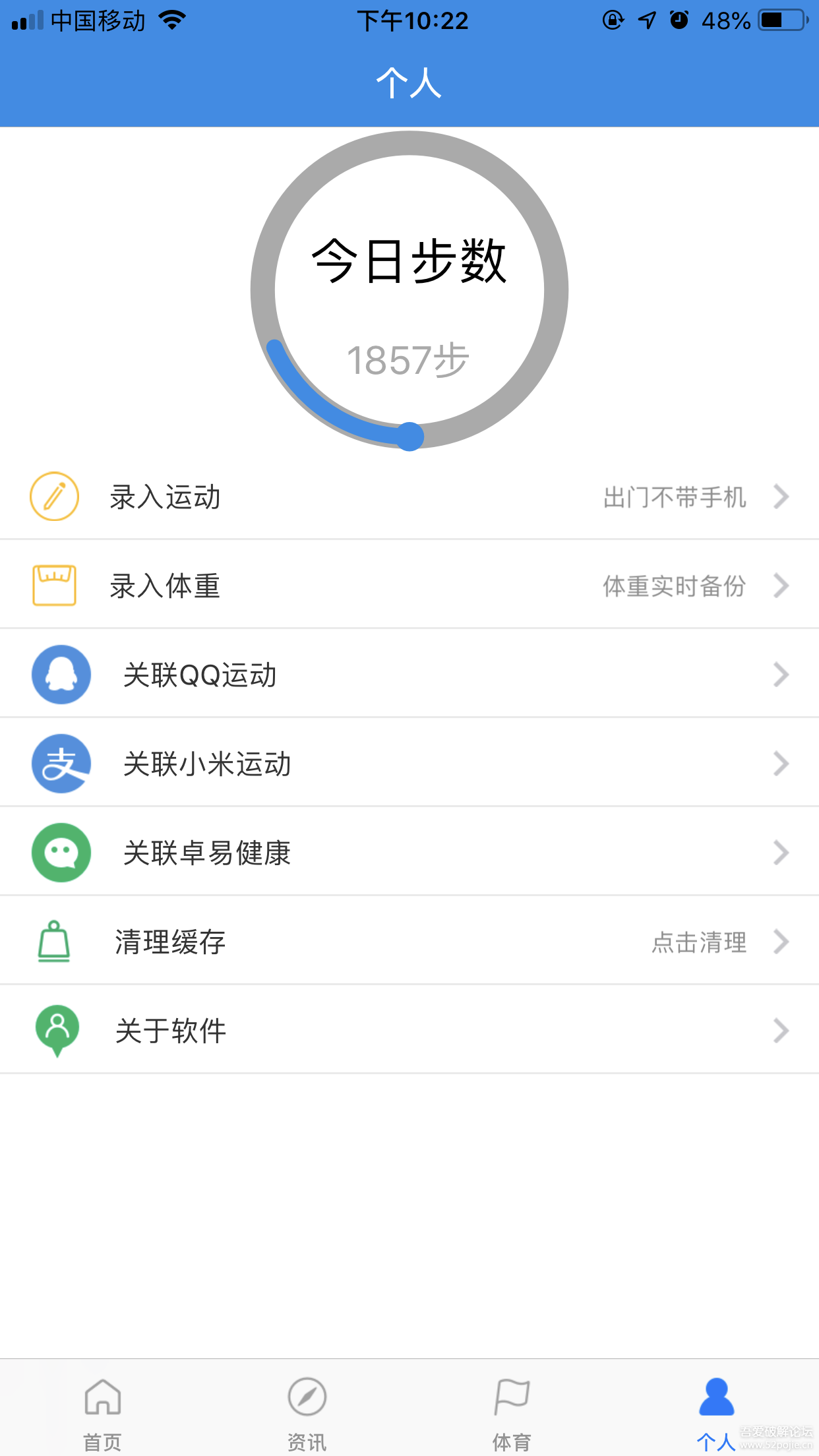The image size is (819, 1456).
Task: Tap 关联卓易健康 to link account
Action: [409, 853]
